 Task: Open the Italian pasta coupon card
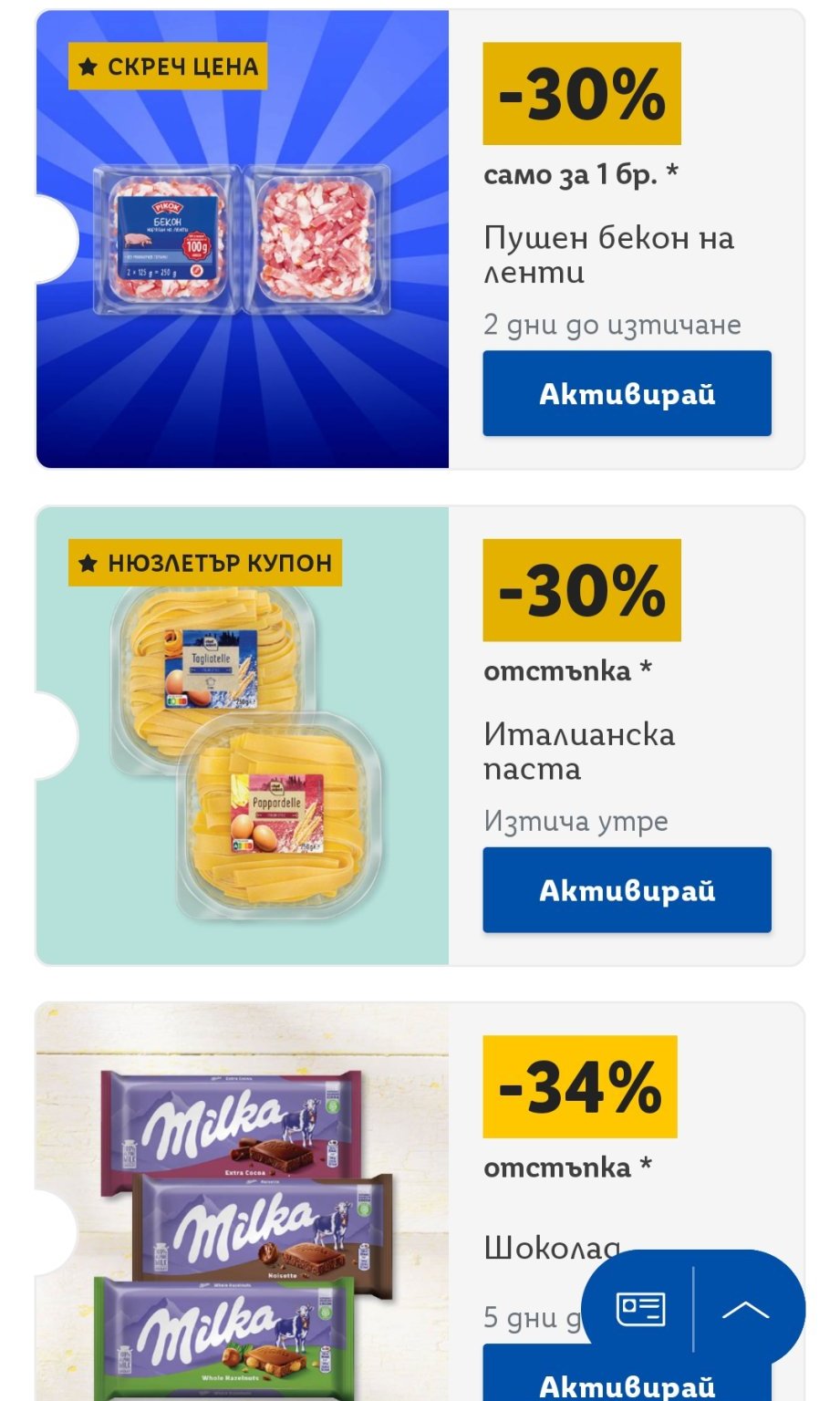[x=243, y=735]
